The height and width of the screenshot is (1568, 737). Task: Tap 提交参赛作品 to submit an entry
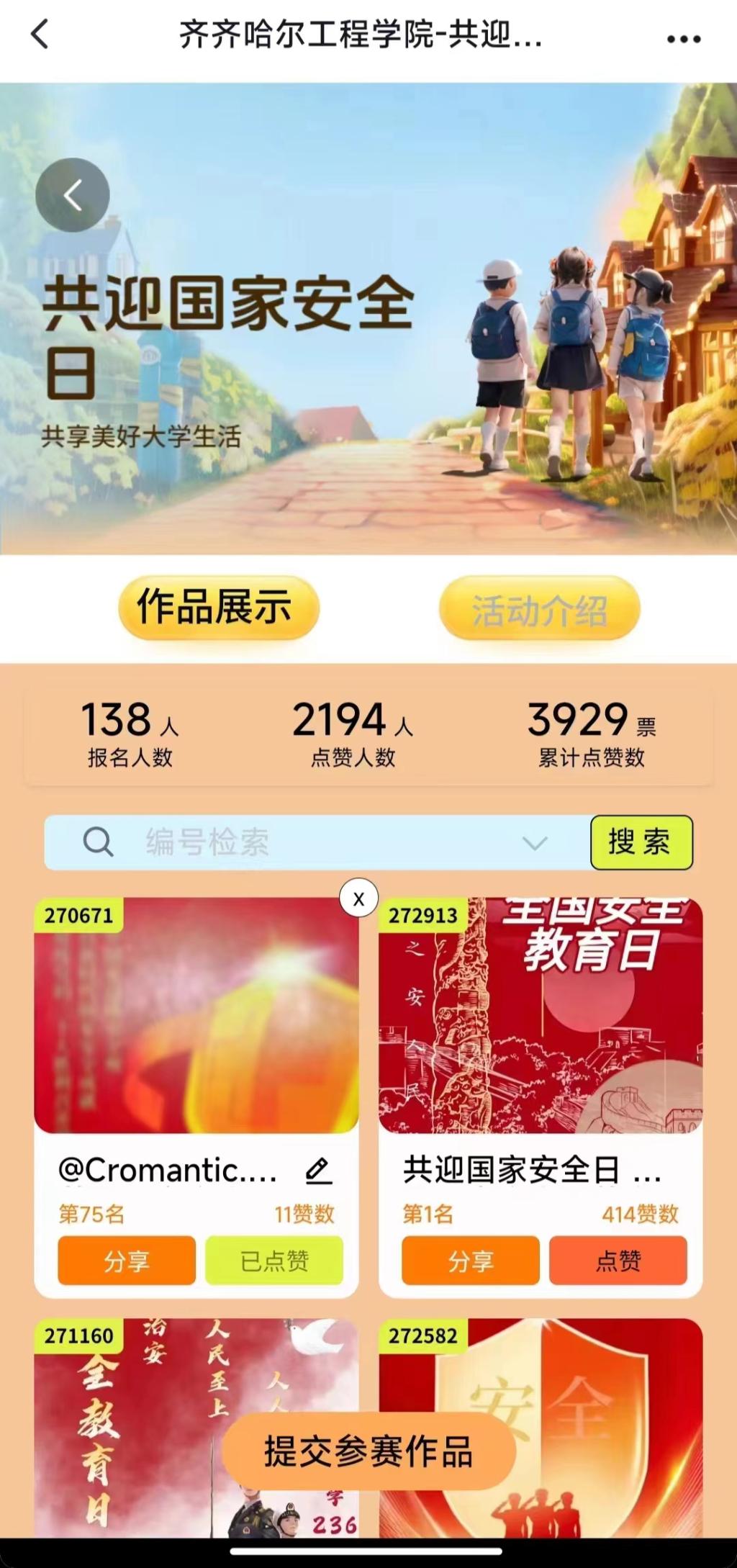pos(368,1451)
